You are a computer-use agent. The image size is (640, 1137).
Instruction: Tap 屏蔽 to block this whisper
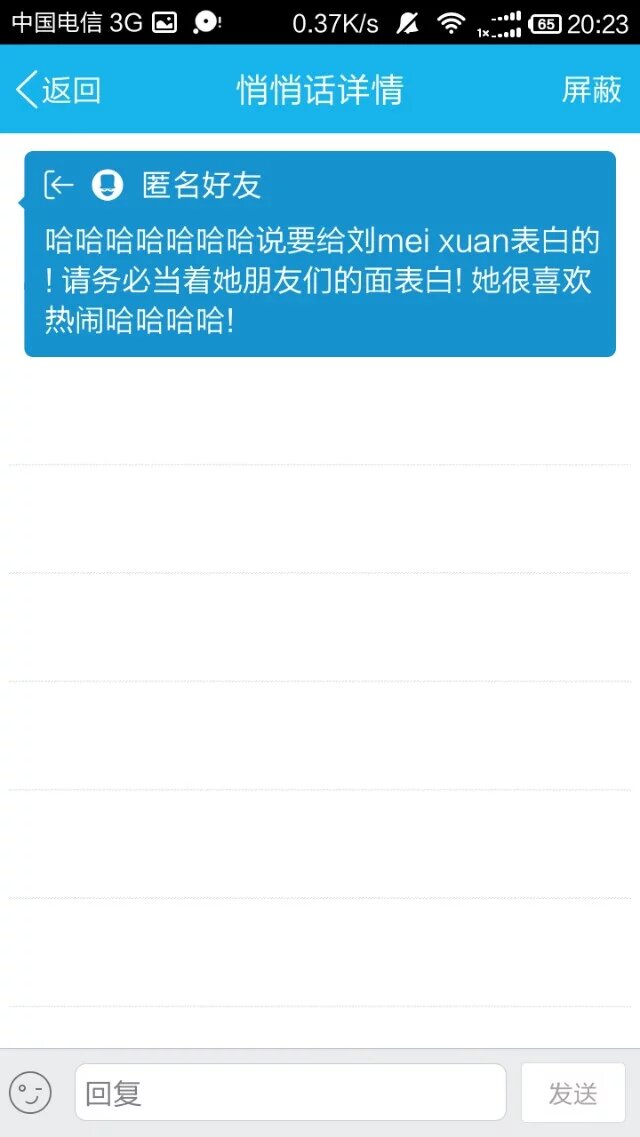click(591, 90)
